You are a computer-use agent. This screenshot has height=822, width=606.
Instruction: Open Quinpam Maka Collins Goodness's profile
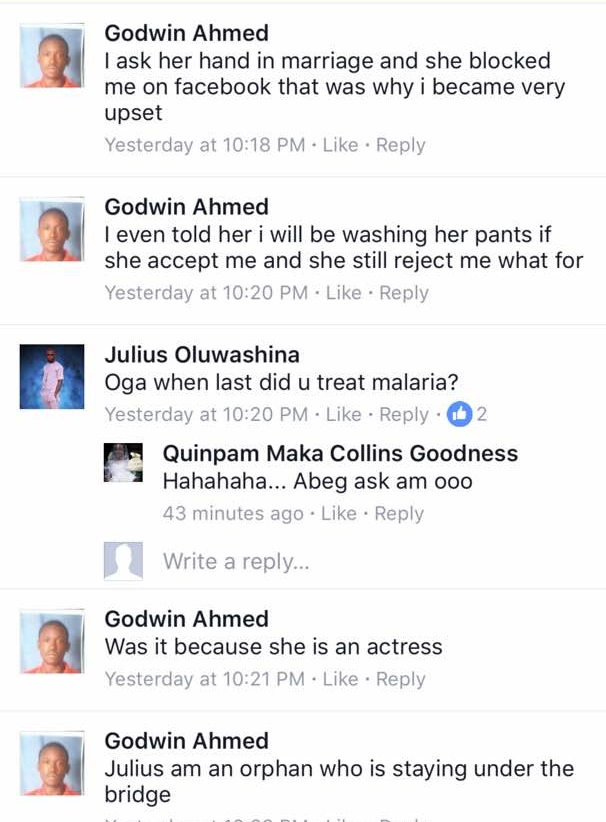tap(340, 453)
